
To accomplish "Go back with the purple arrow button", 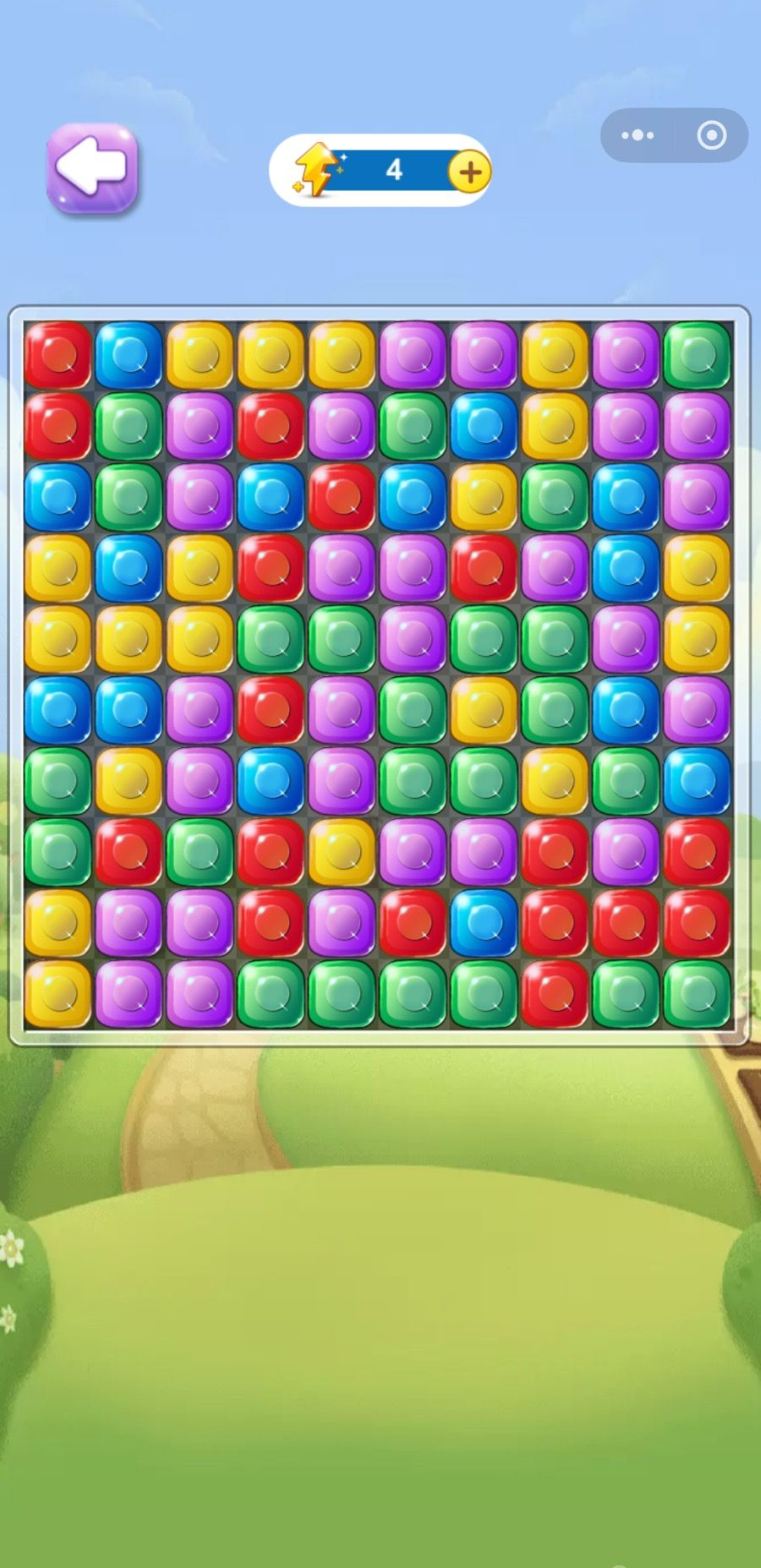I will pyautogui.click(x=92, y=168).
